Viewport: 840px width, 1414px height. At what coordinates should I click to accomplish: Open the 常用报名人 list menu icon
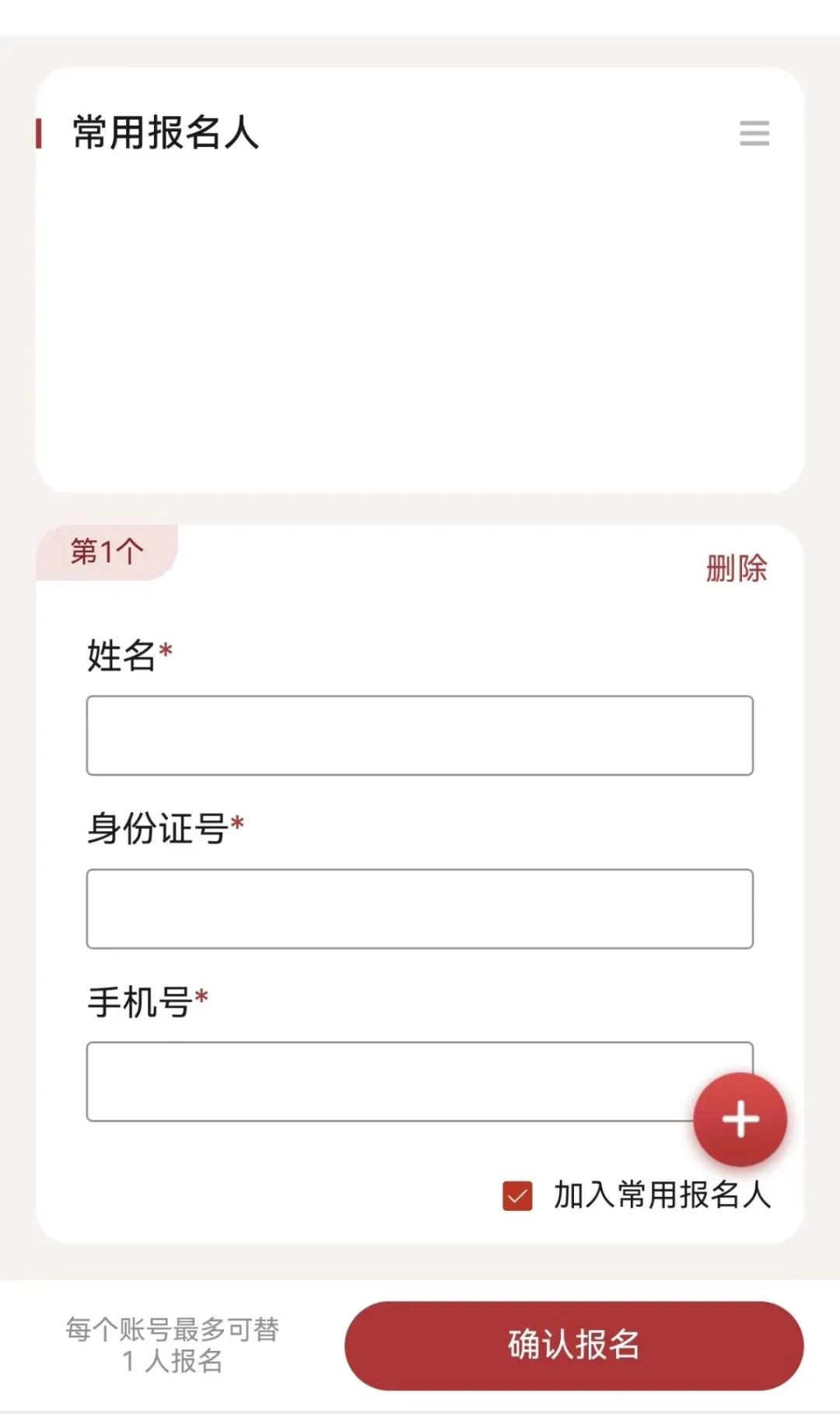(x=754, y=133)
